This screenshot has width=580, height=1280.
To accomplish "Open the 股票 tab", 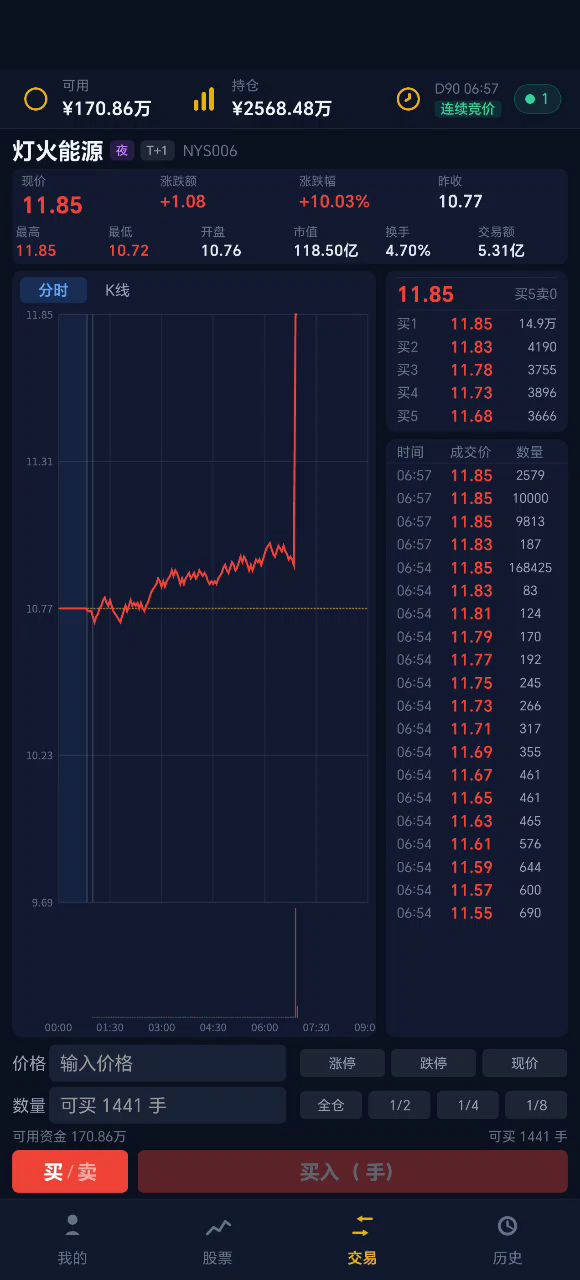I will tap(217, 1240).
